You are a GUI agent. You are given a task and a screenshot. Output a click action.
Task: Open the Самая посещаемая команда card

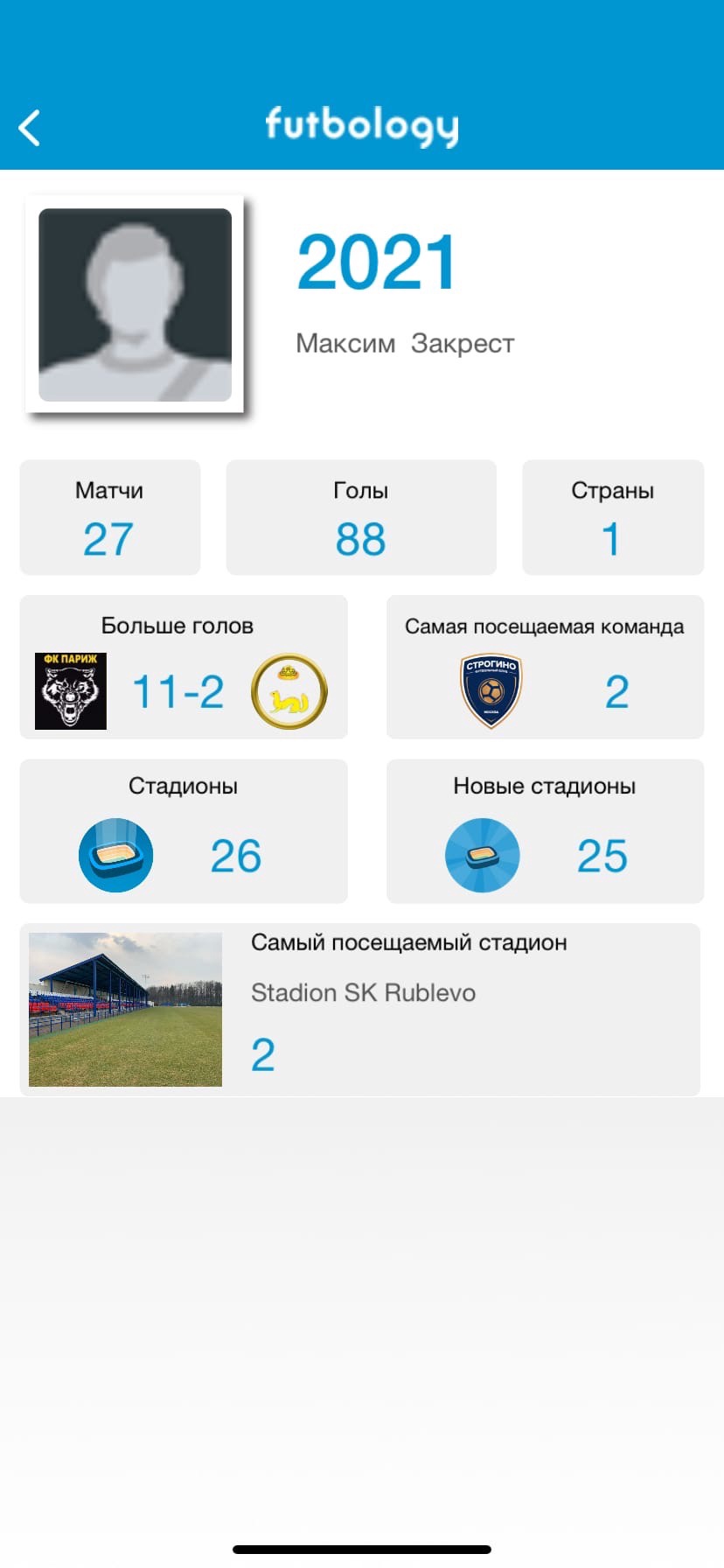point(545,667)
